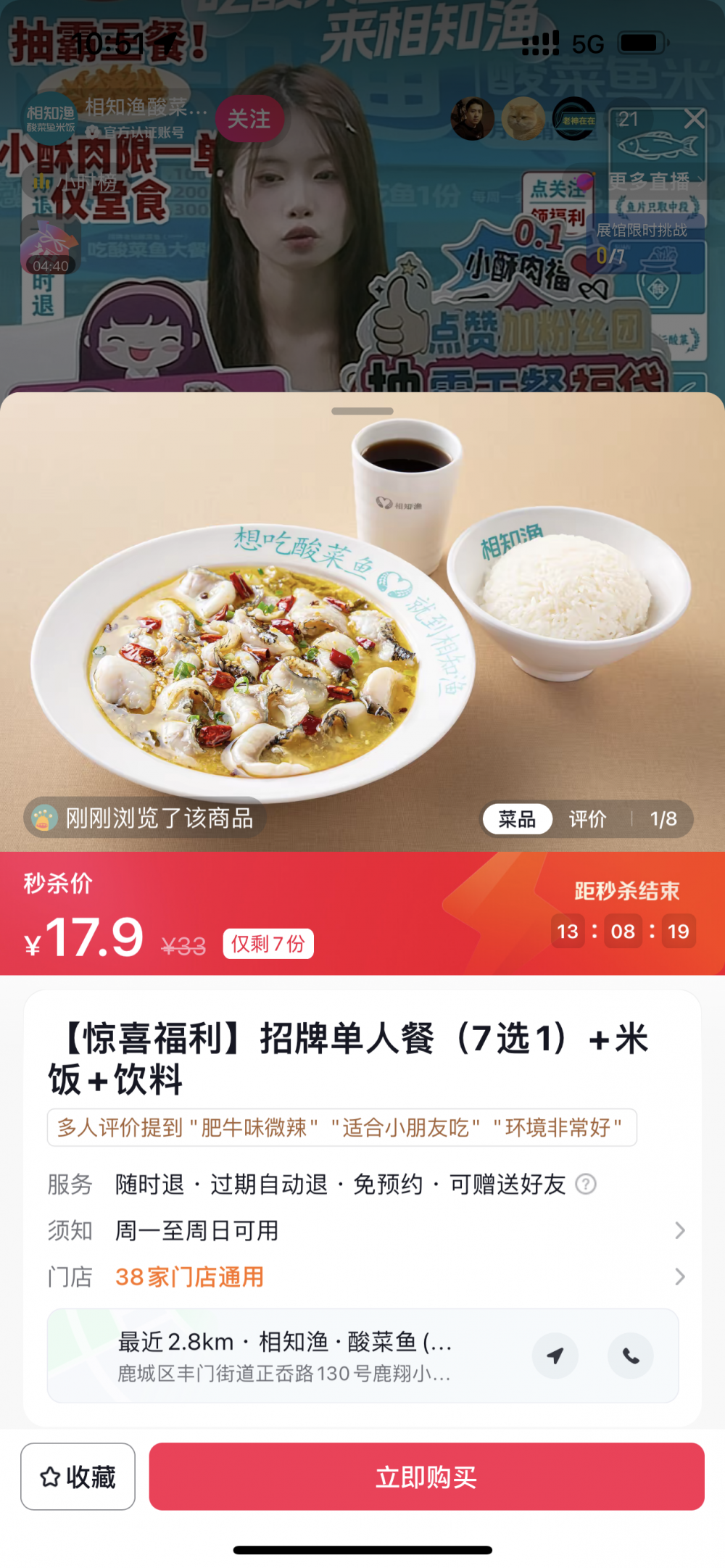The width and height of the screenshot is (725, 1568).
Task: Open the audience viewer count list
Action: [628, 119]
